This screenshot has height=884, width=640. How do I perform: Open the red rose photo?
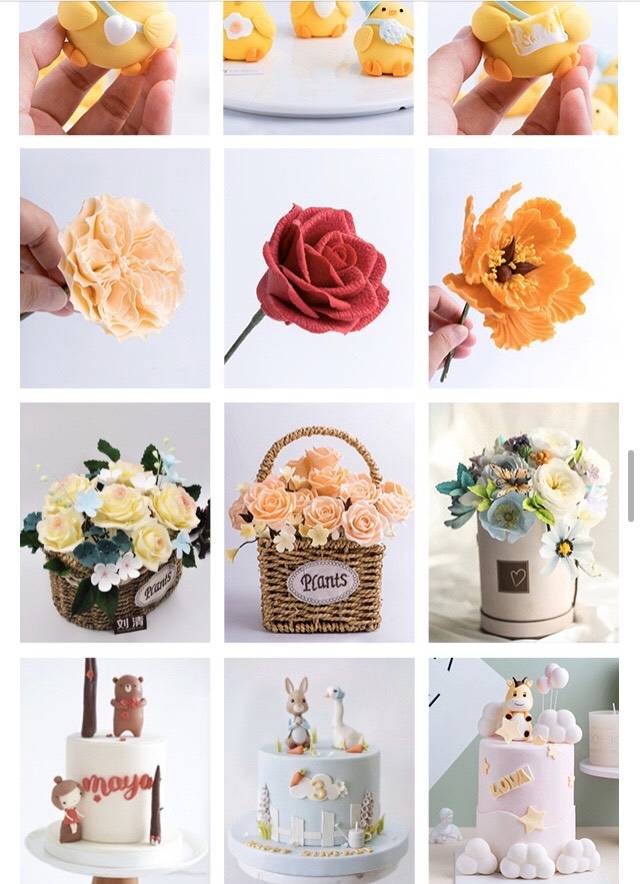[319, 268]
